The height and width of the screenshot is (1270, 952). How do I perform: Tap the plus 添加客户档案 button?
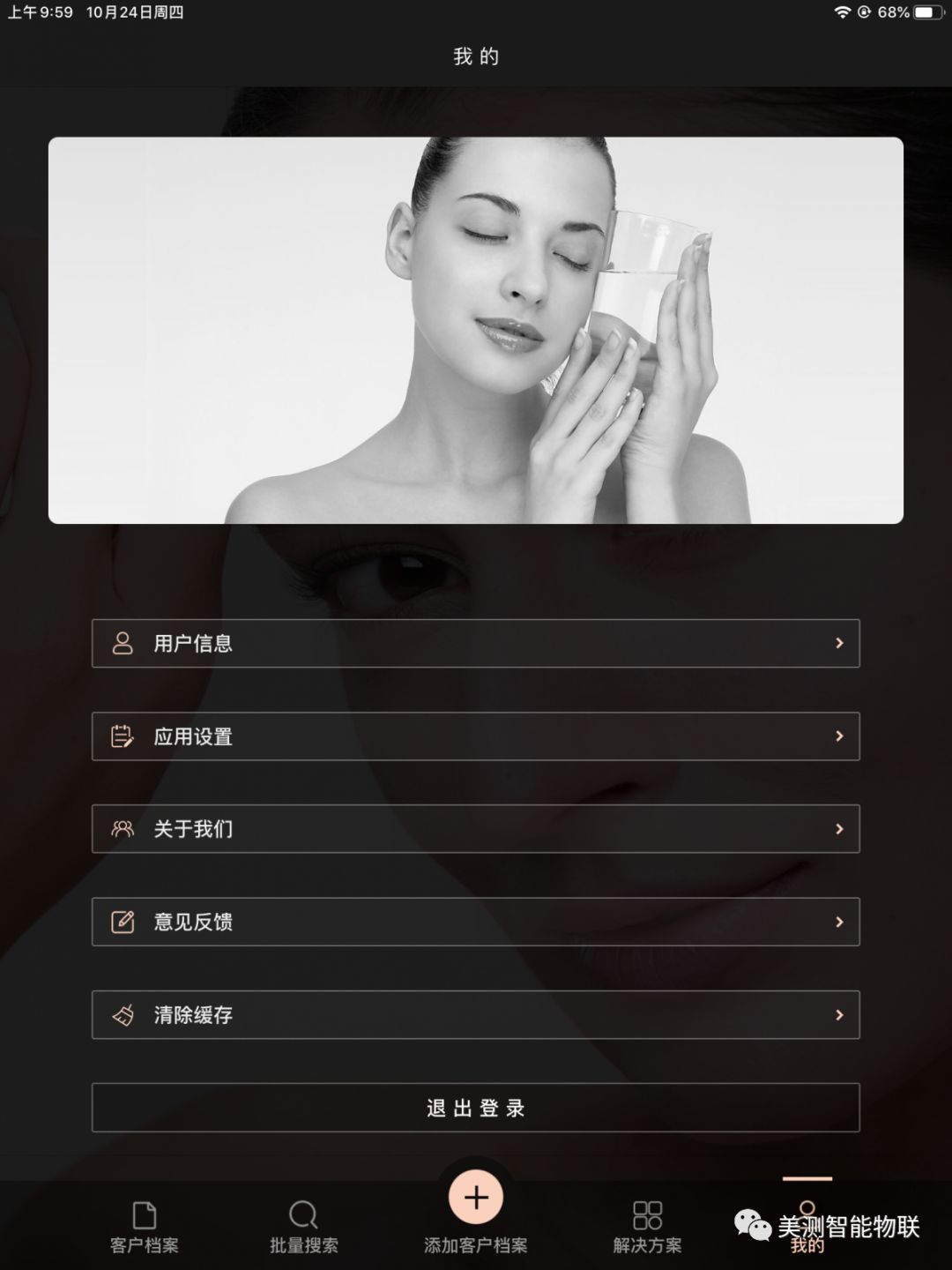coord(476,1198)
